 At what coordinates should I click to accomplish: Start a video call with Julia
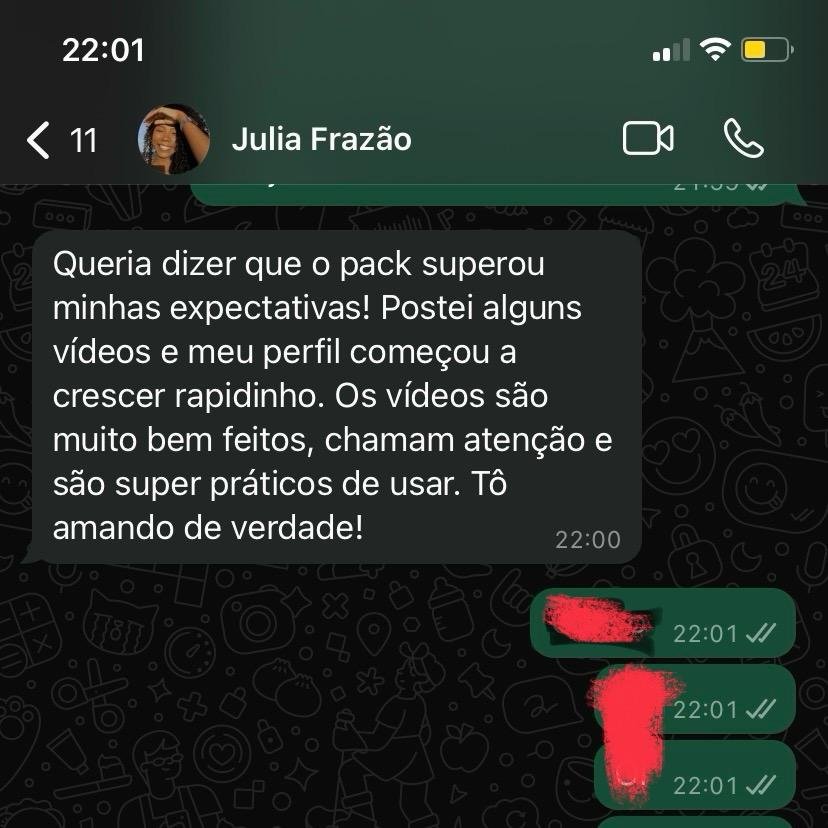[648, 139]
